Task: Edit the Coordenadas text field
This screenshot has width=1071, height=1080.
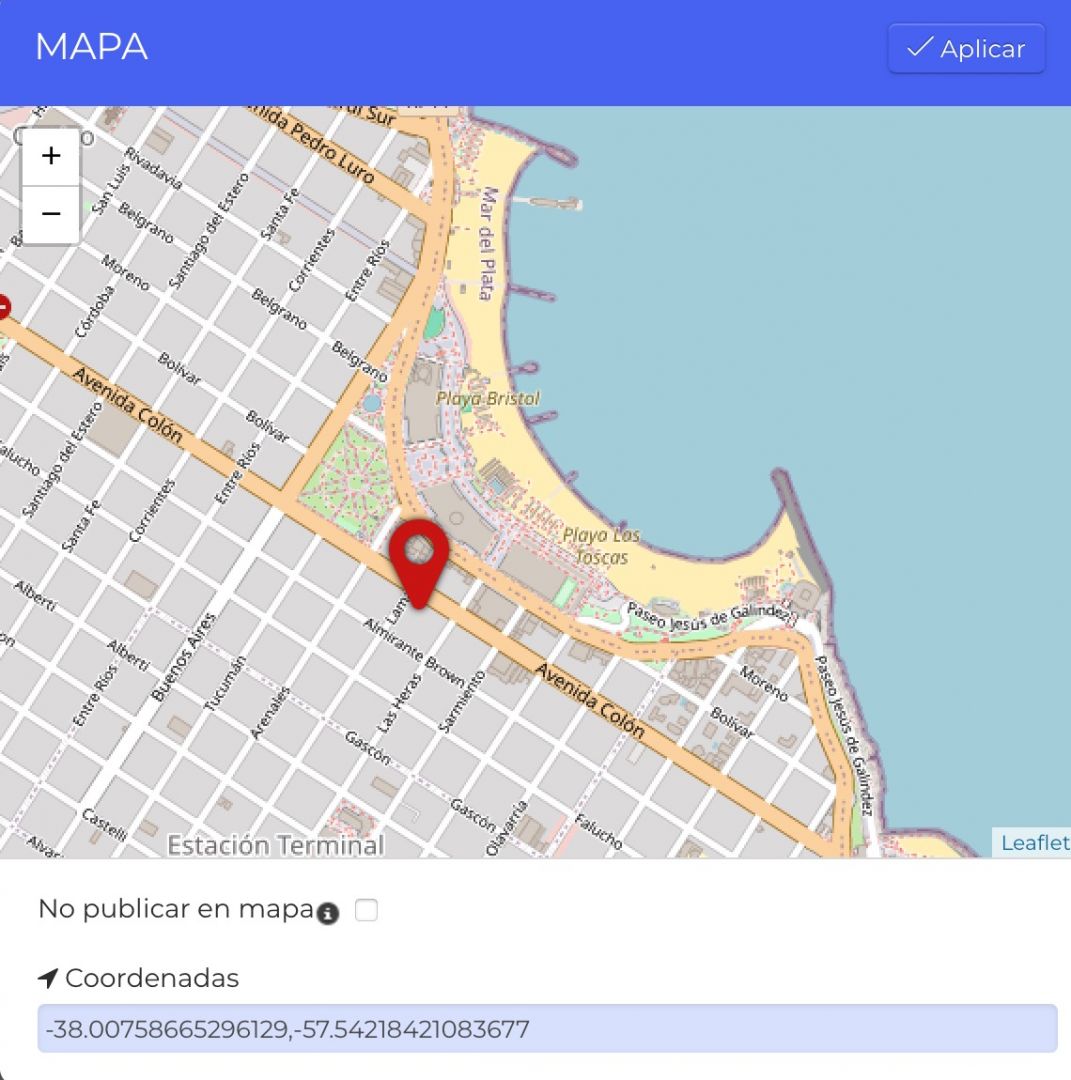Action: [x=547, y=1028]
